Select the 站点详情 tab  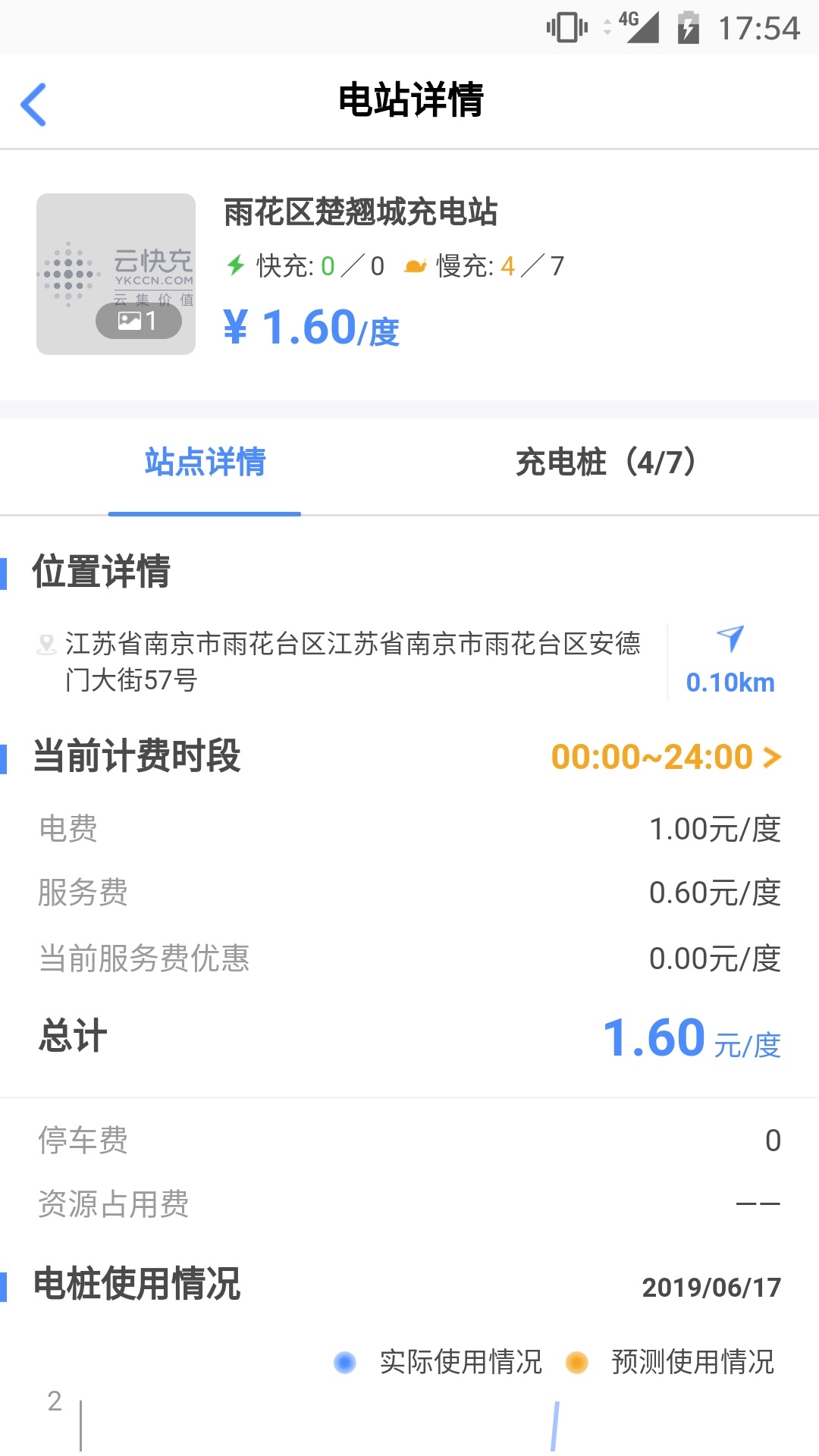point(205,462)
